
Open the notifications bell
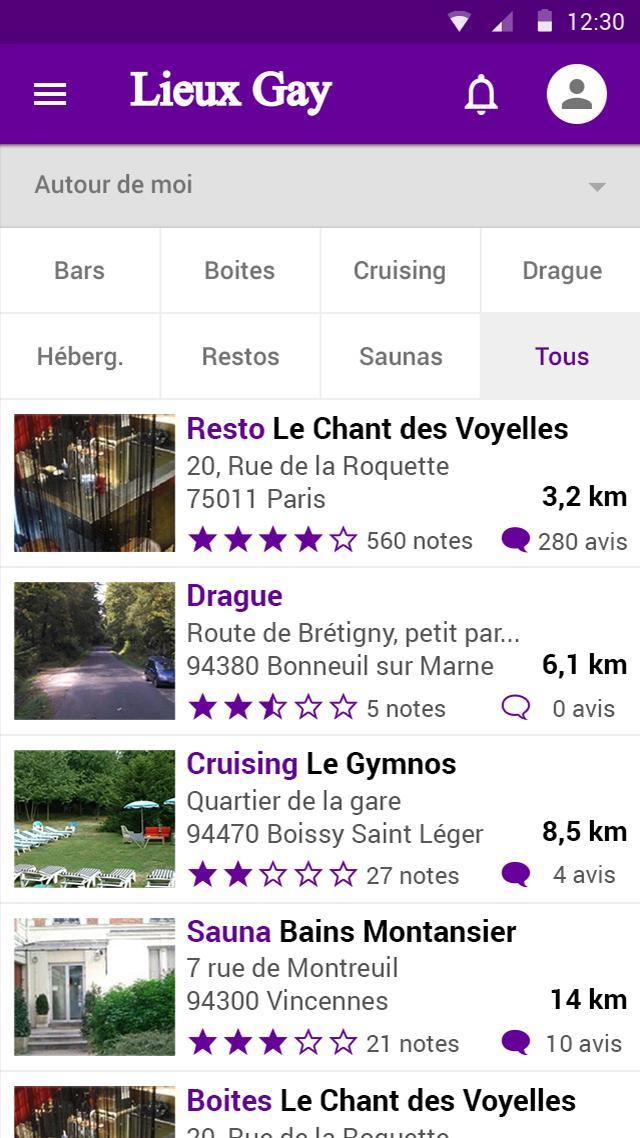(x=481, y=94)
